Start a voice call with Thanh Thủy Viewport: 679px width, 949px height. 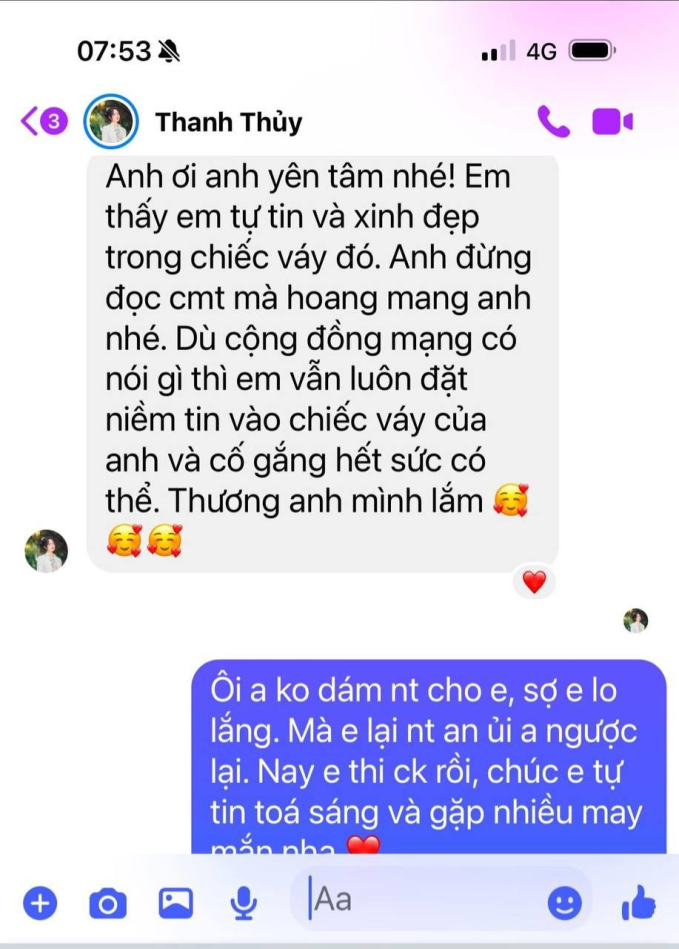[x=553, y=122]
